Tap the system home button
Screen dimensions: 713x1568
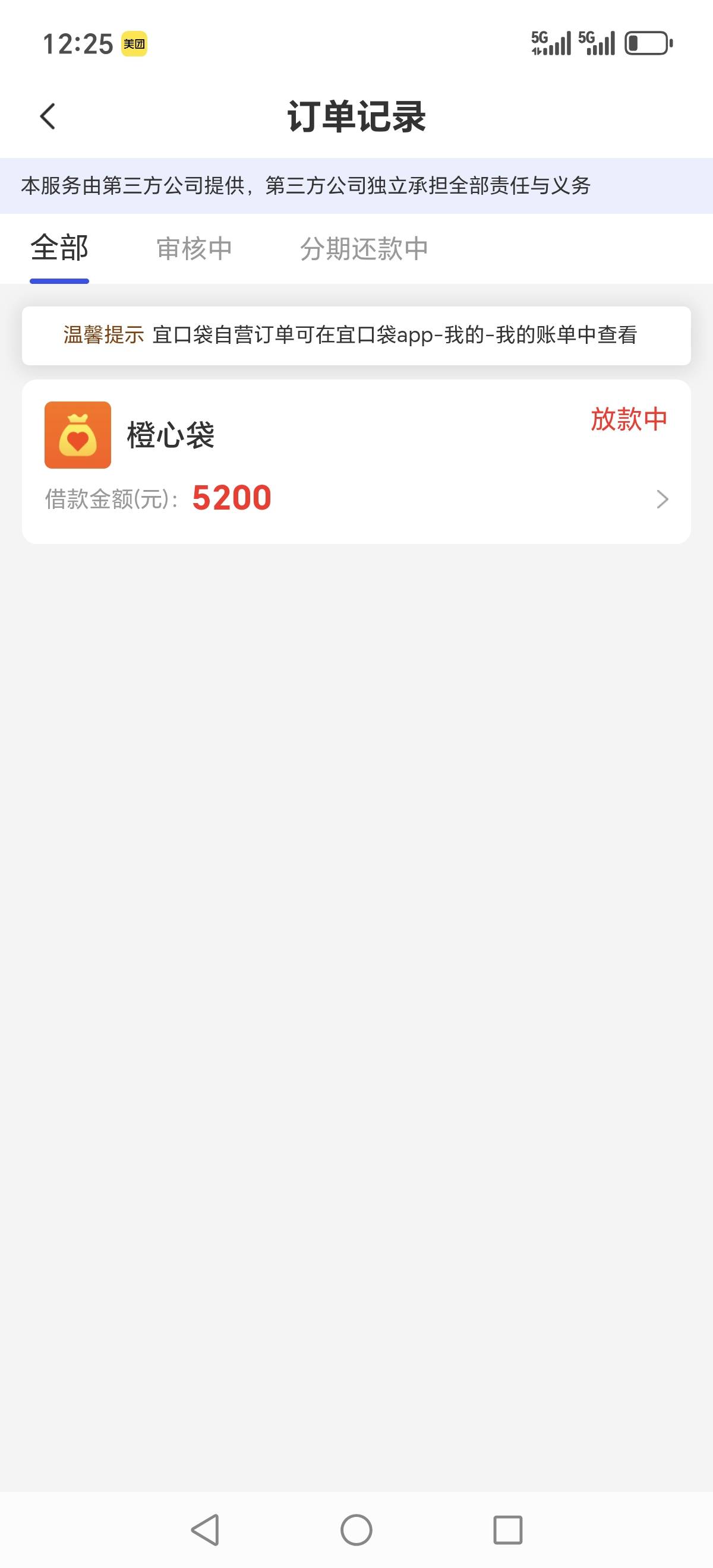[x=356, y=1529]
